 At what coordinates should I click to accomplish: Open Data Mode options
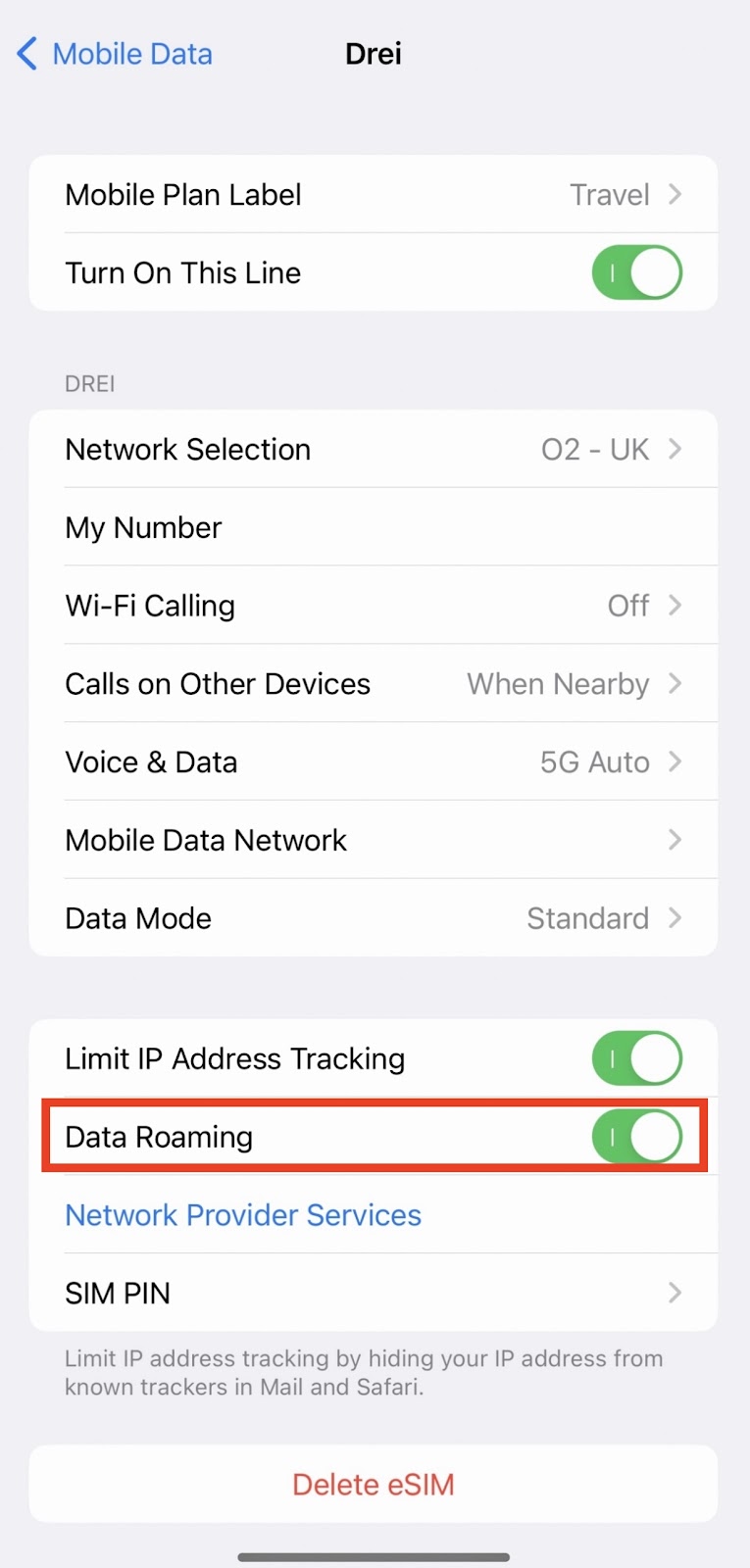pyautogui.click(x=373, y=918)
